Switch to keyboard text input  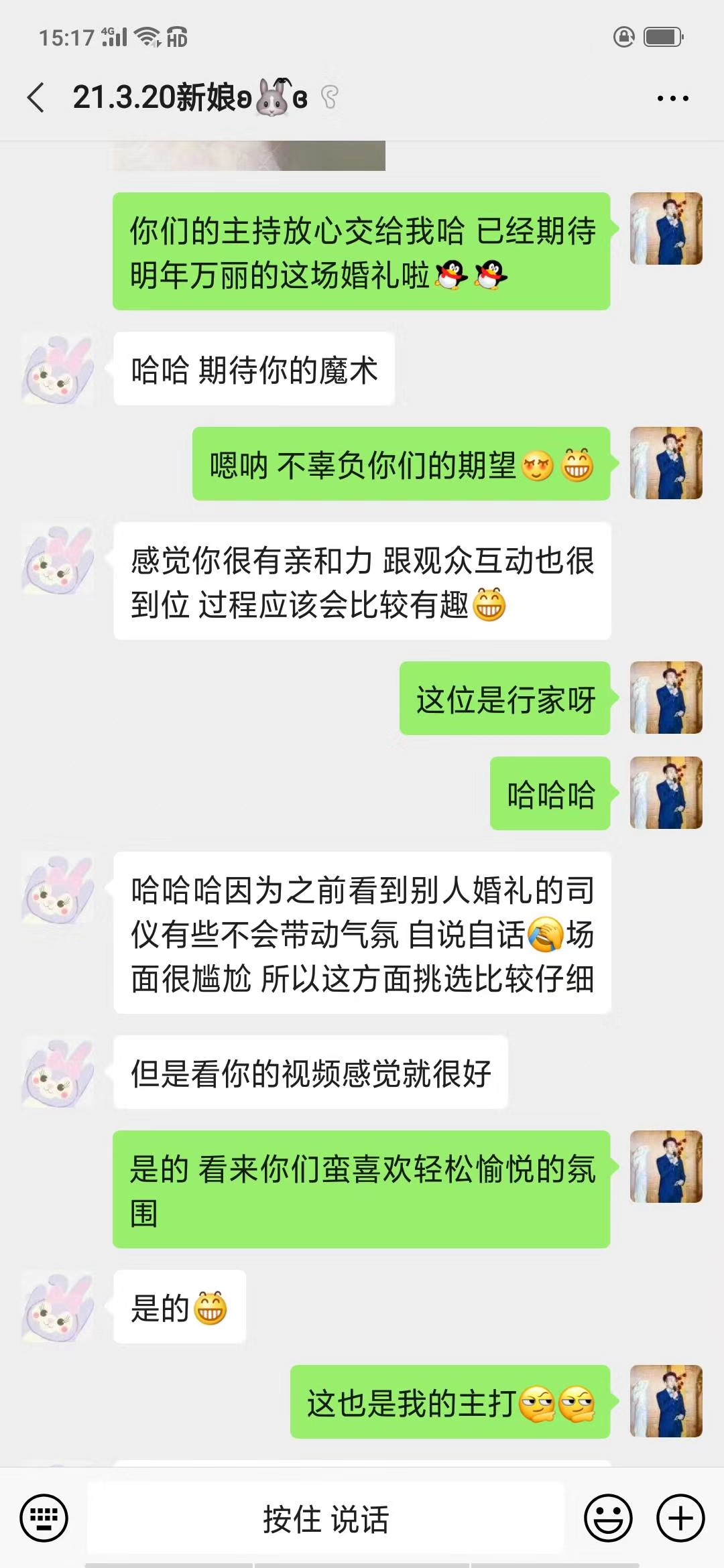44,1518
